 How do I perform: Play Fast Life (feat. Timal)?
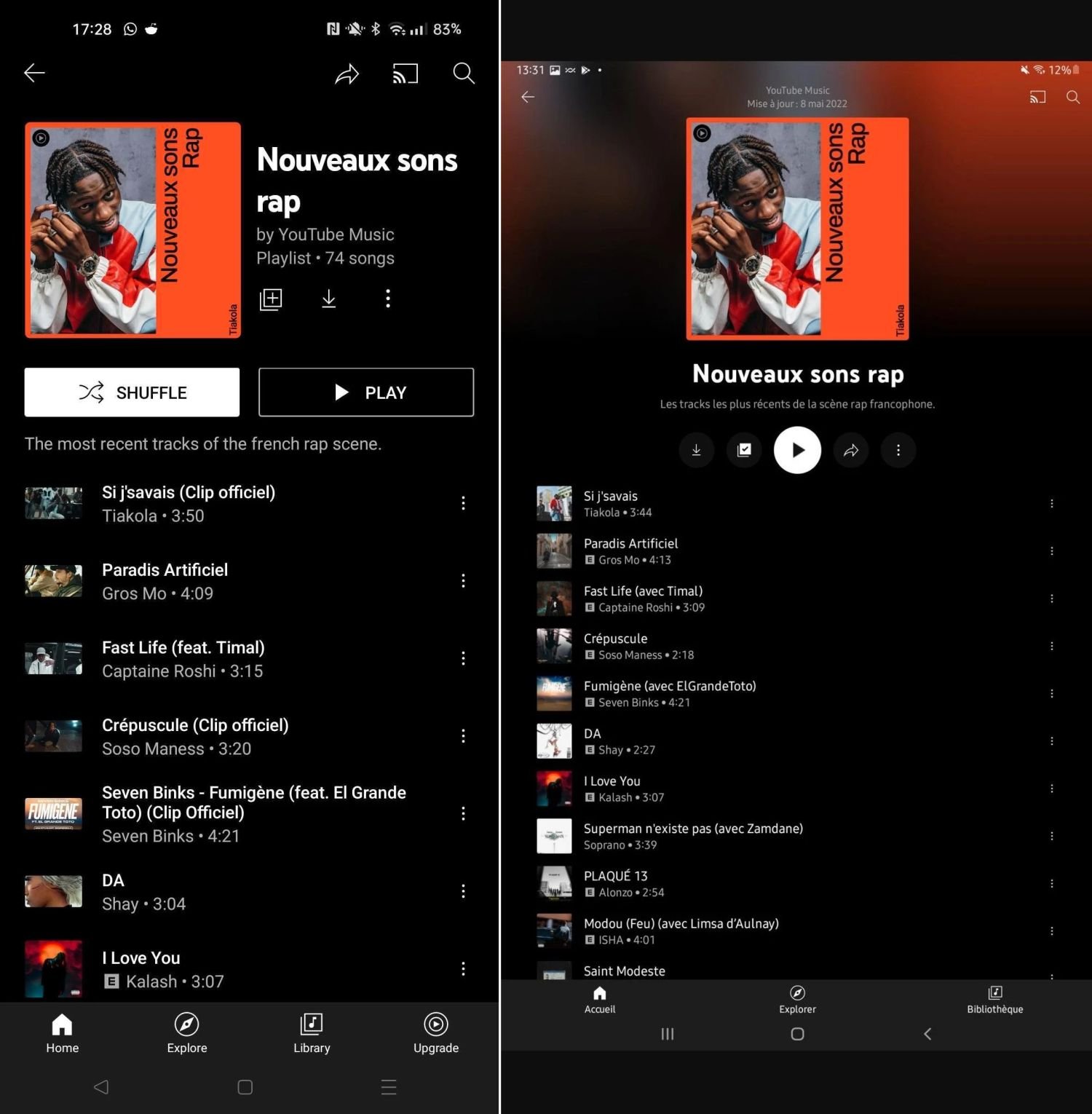pyautogui.click(x=183, y=658)
